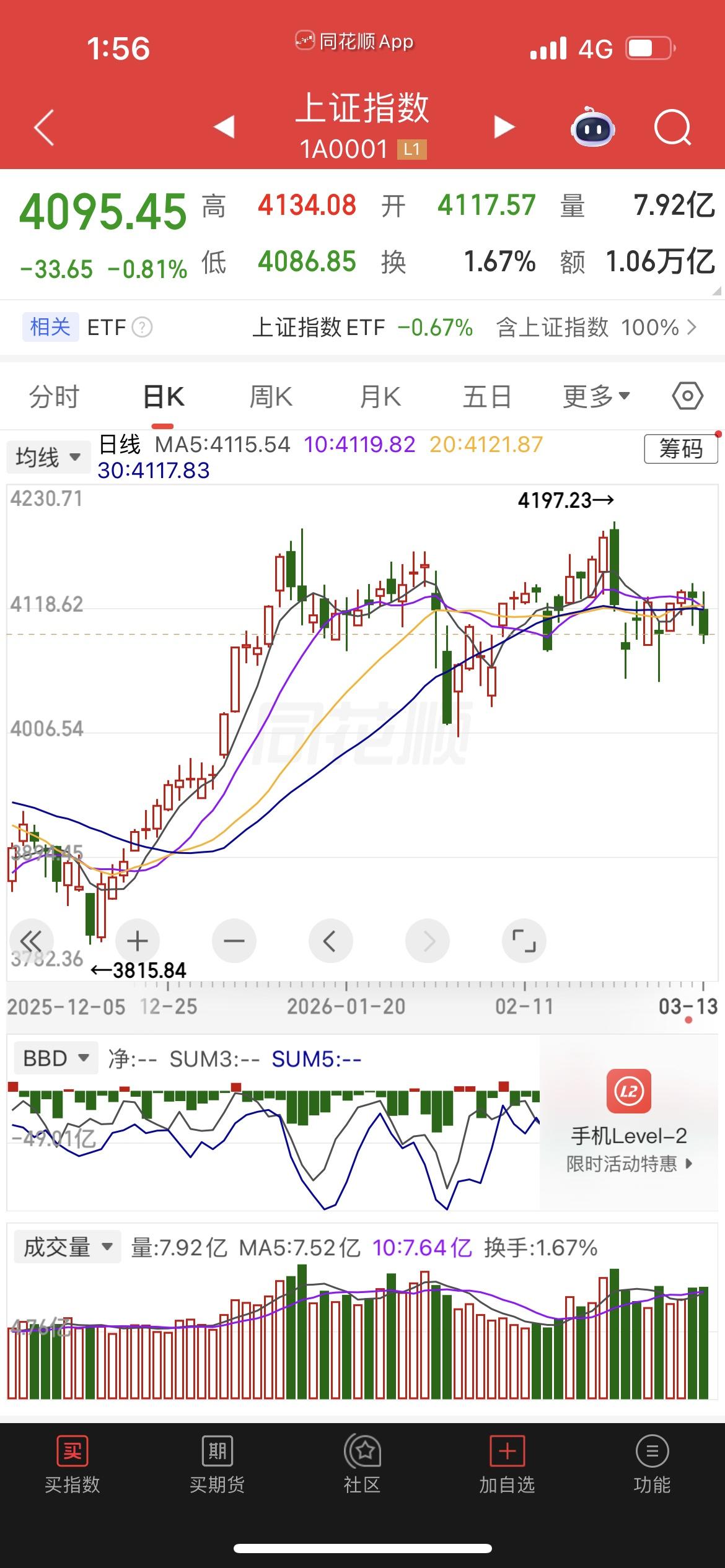This screenshot has width=725, height=1568.
Task: Open 社区 community section
Action: [x=362, y=1479]
